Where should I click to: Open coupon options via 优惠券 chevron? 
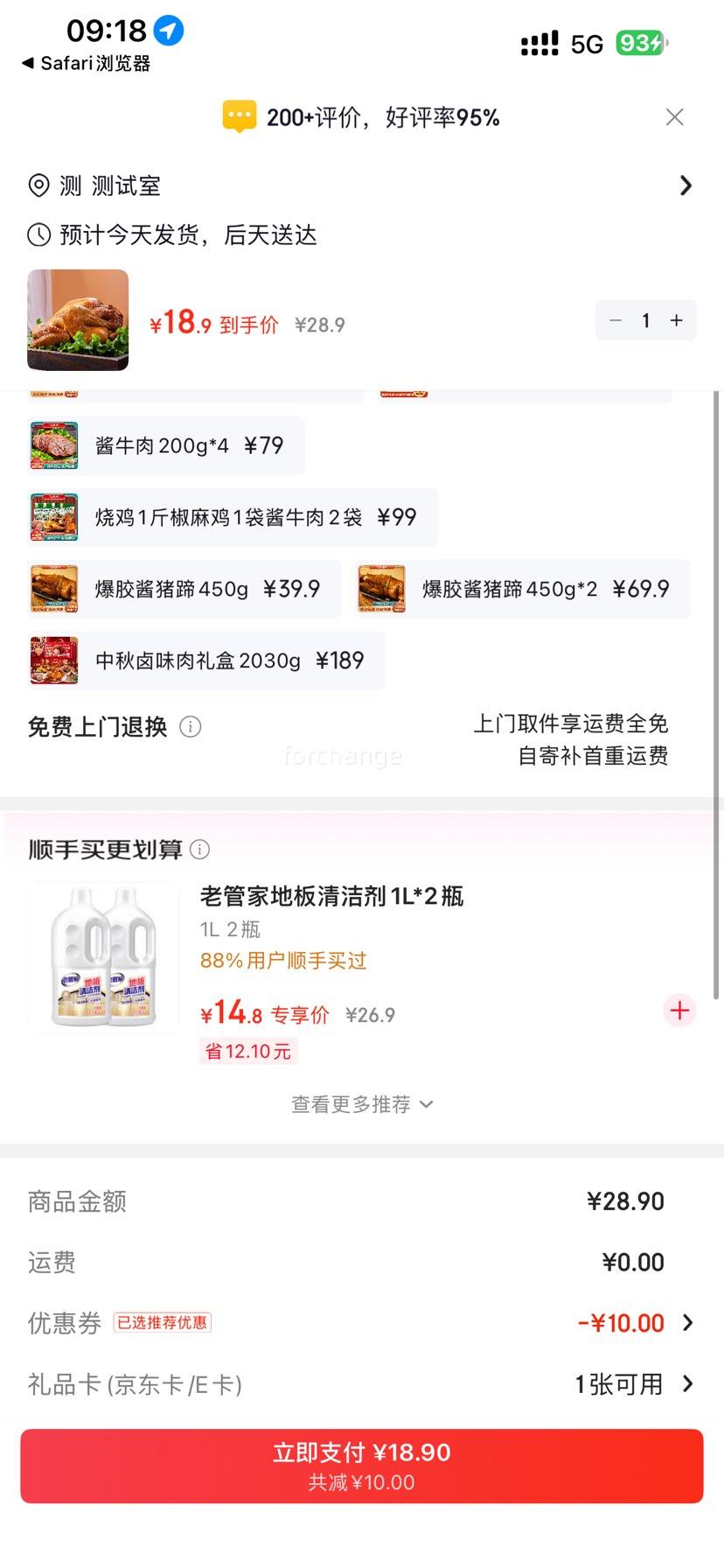[690, 1322]
